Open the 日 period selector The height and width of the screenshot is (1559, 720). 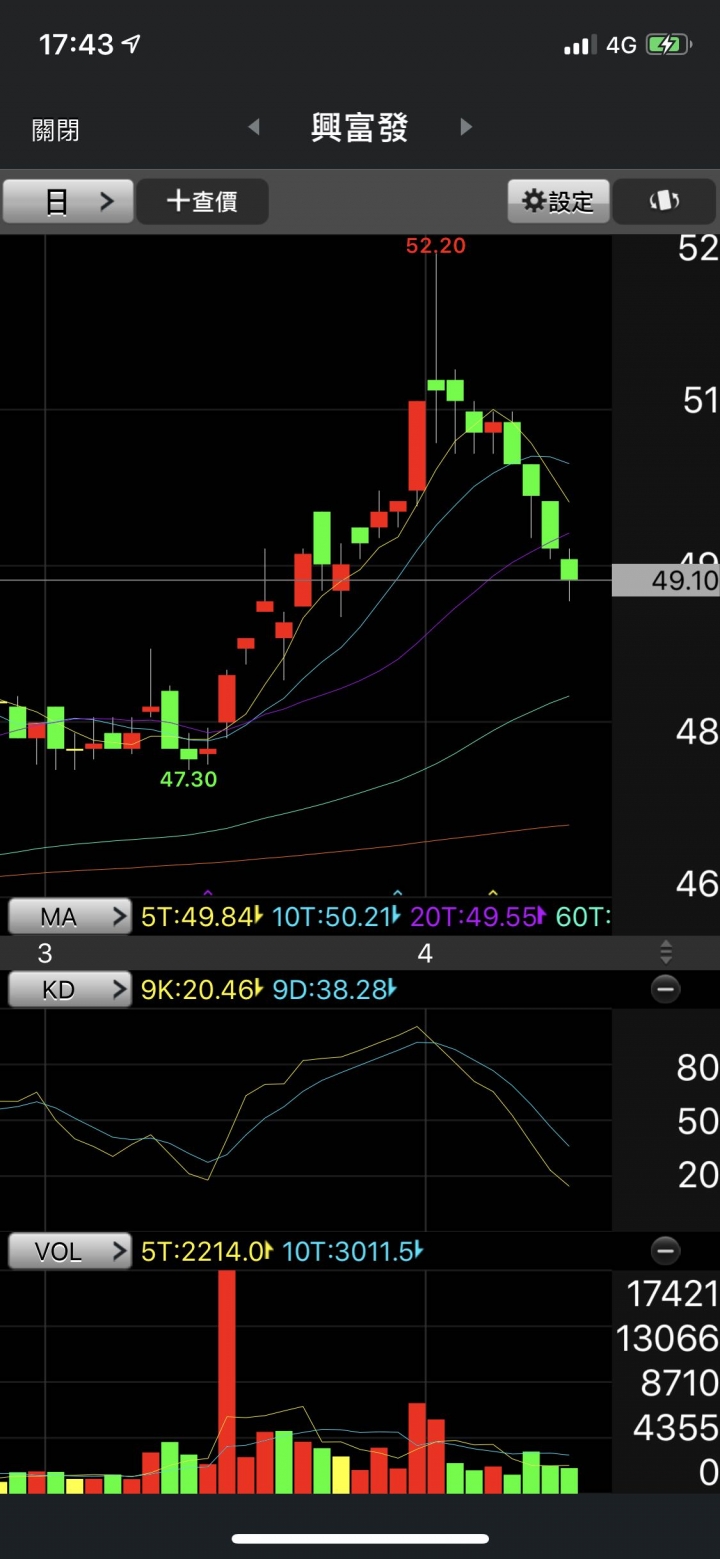point(68,201)
